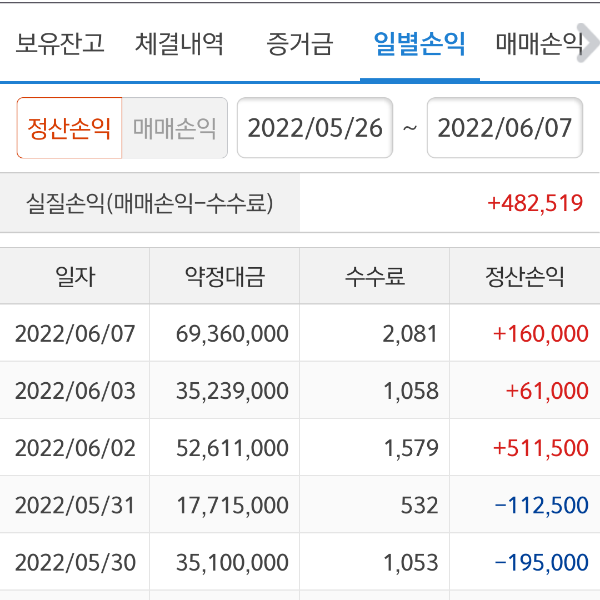This screenshot has height=600, width=600.
Task: Select the 정산손익 segment button
Action: (x=69, y=128)
